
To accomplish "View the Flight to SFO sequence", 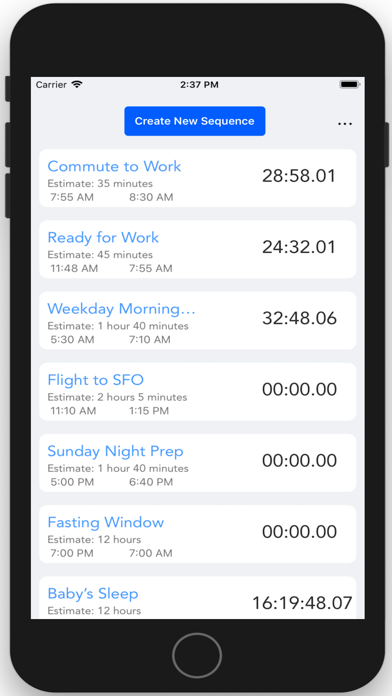I will click(x=198, y=392).
